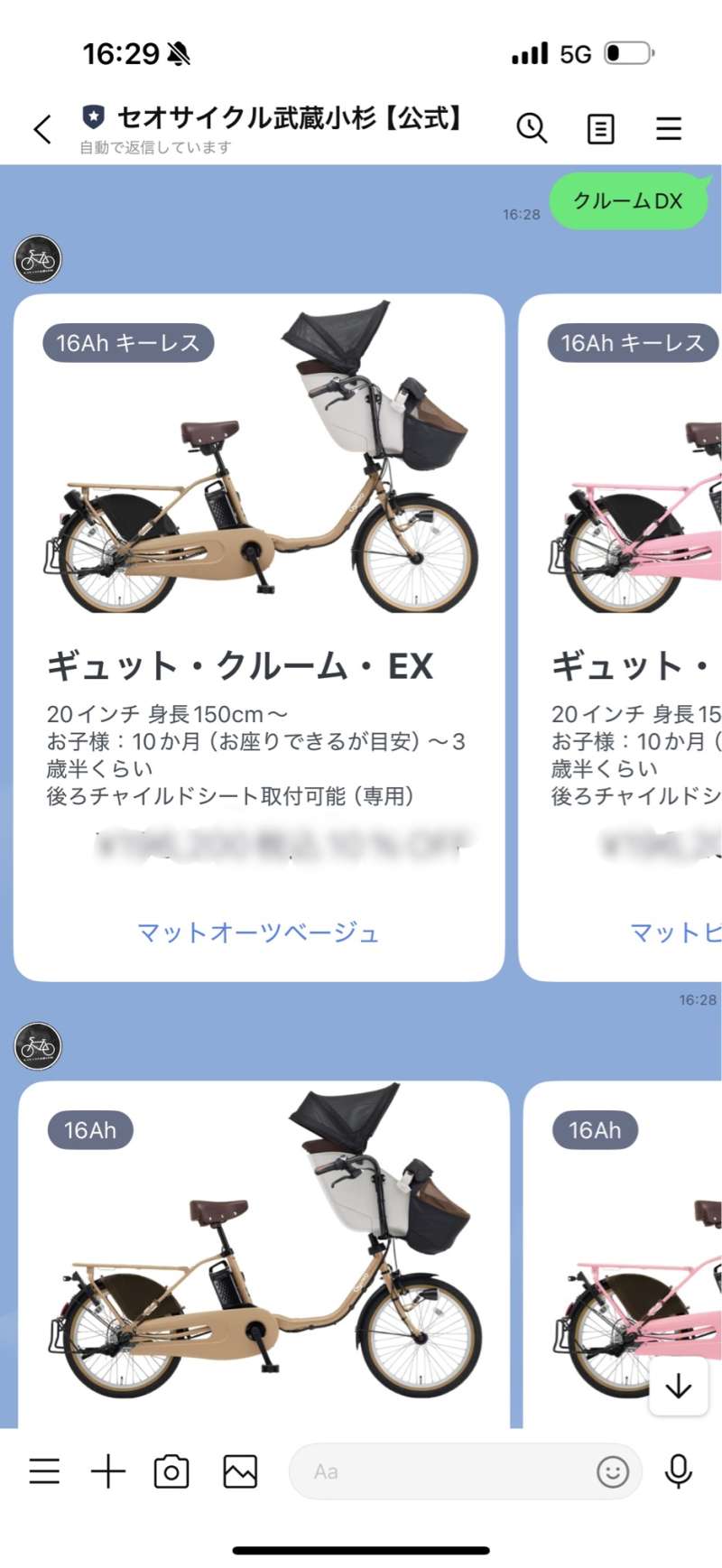
Task: Open the セオサイクル武蔵小杉 account title
Action: [289, 117]
